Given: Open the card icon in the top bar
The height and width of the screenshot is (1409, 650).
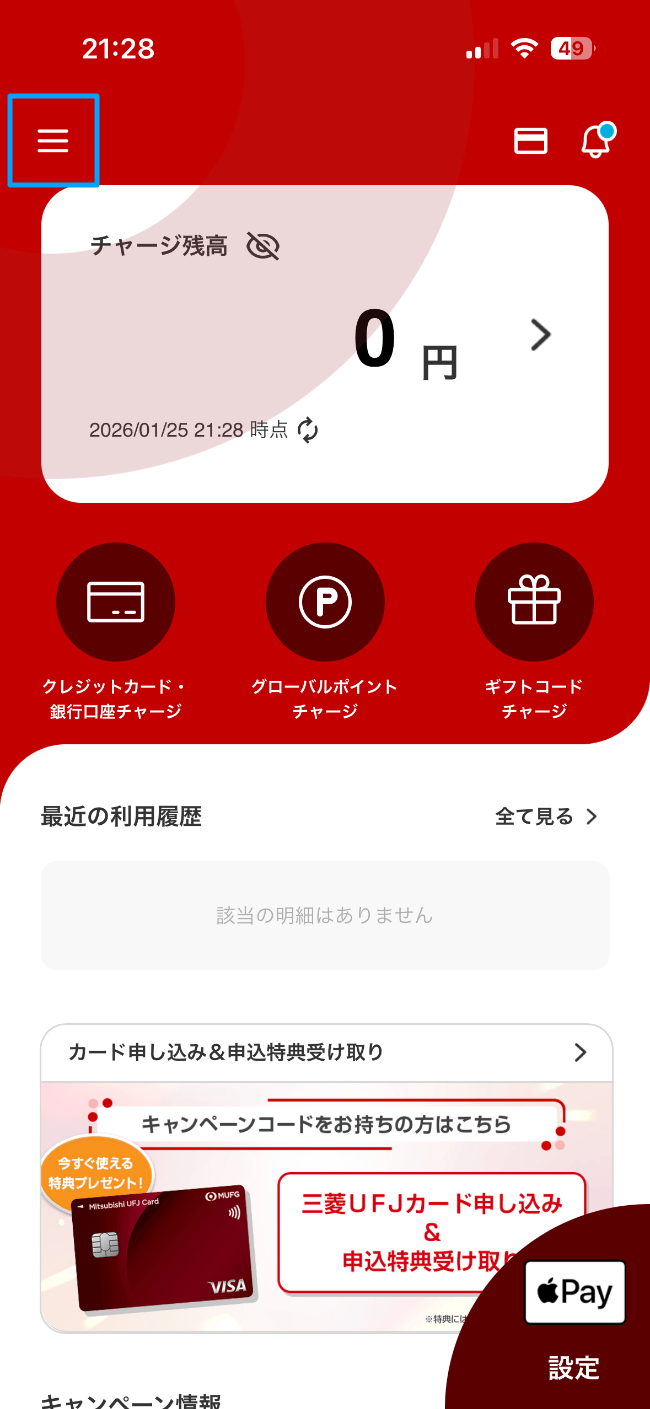Looking at the screenshot, I should pos(531,141).
